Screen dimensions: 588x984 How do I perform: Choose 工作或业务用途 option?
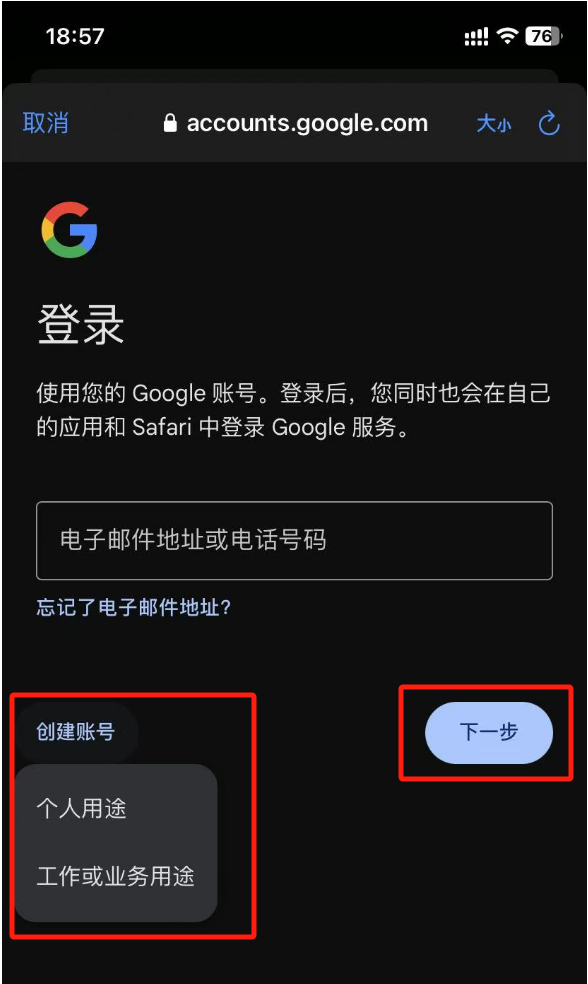point(116,877)
